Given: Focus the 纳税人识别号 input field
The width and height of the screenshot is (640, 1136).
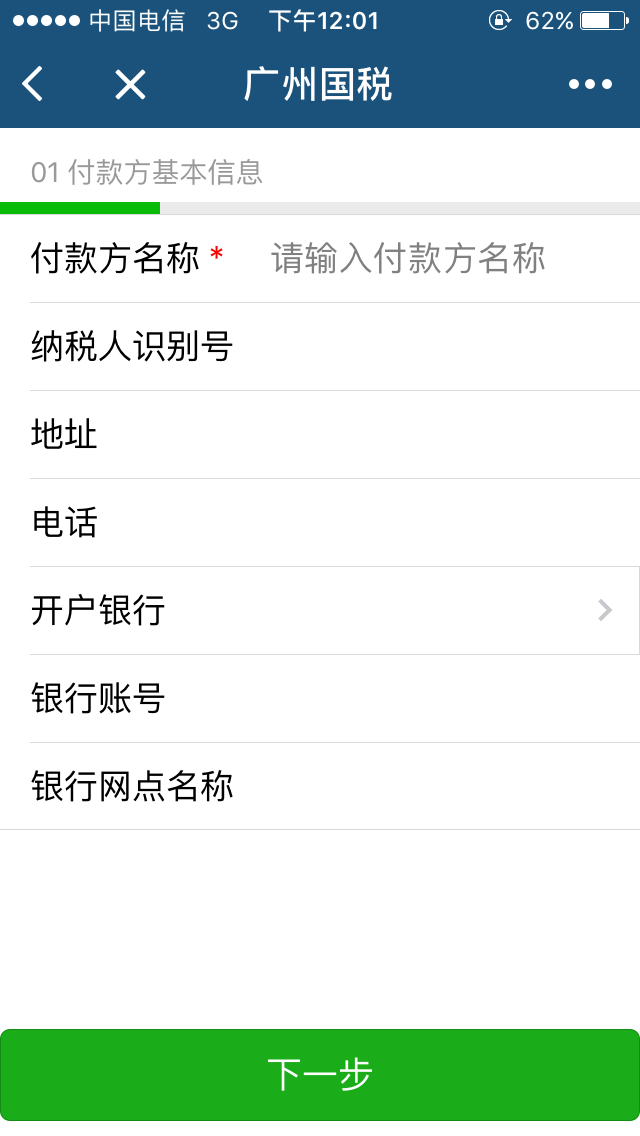Looking at the screenshot, I should [x=430, y=347].
